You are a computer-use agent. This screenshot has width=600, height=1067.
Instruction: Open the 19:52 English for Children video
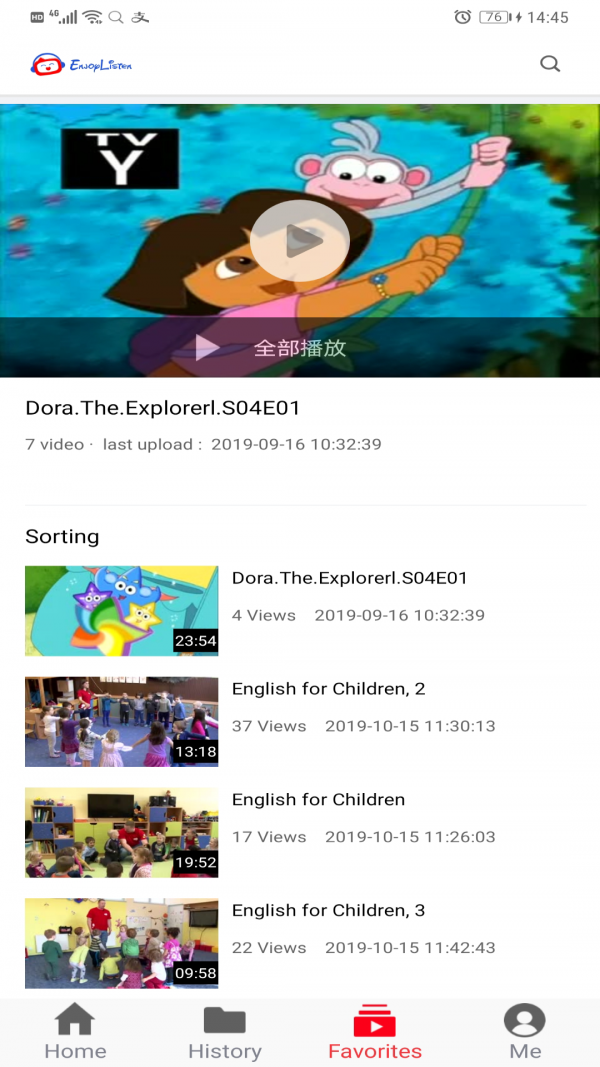tap(122, 833)
